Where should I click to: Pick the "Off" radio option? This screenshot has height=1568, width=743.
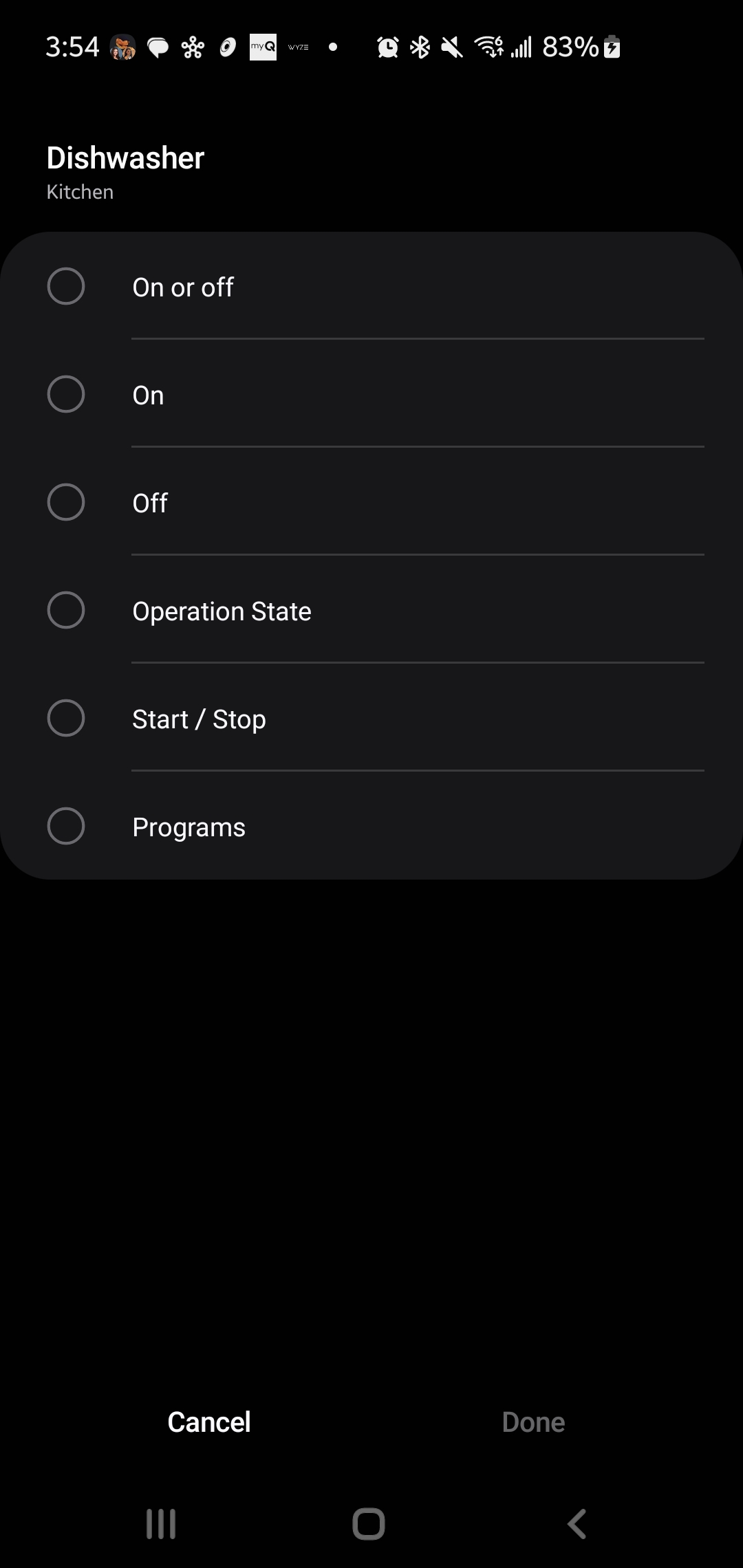[x=371, y=502]
